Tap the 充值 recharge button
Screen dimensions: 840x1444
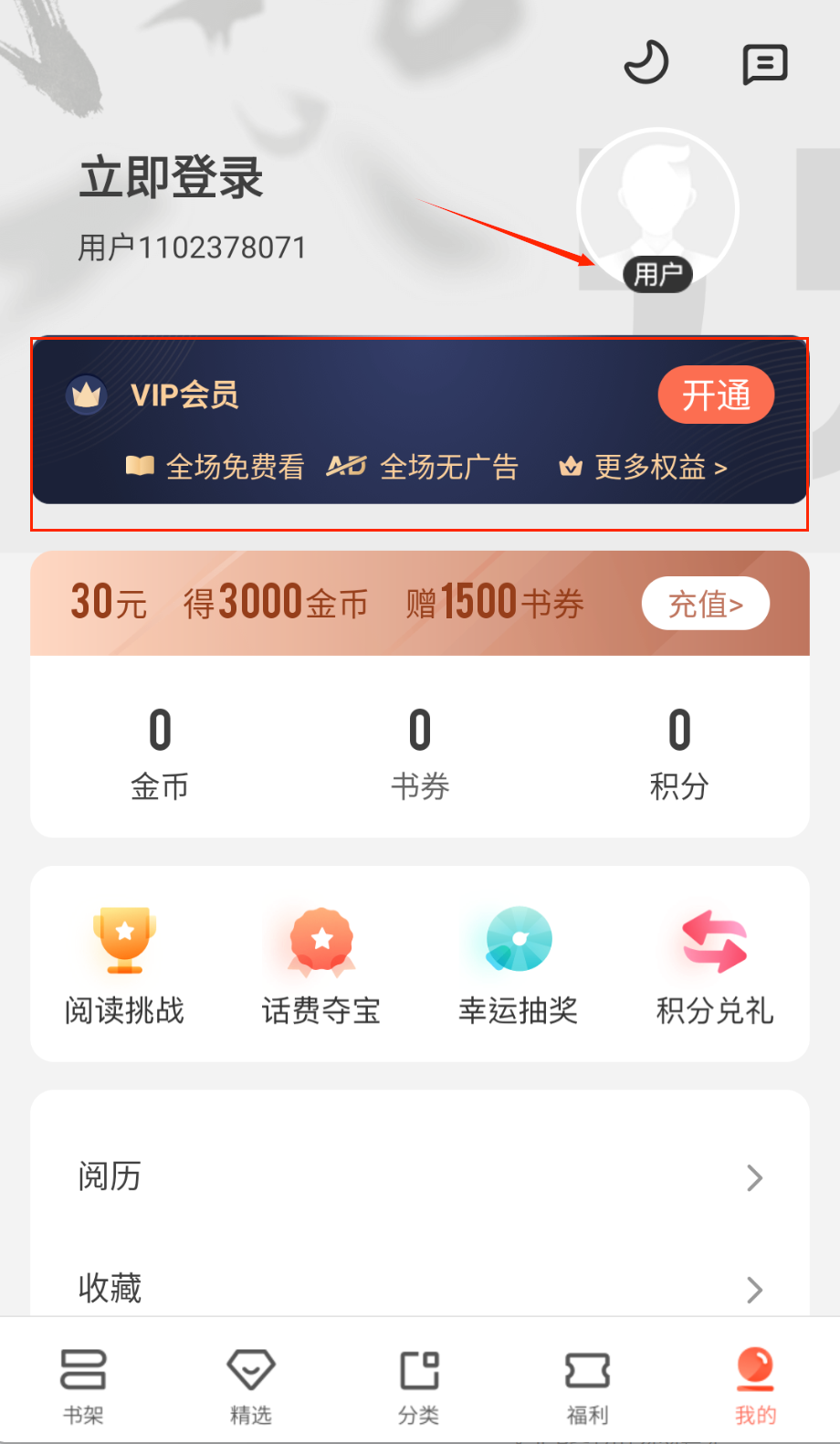(705, 604)
